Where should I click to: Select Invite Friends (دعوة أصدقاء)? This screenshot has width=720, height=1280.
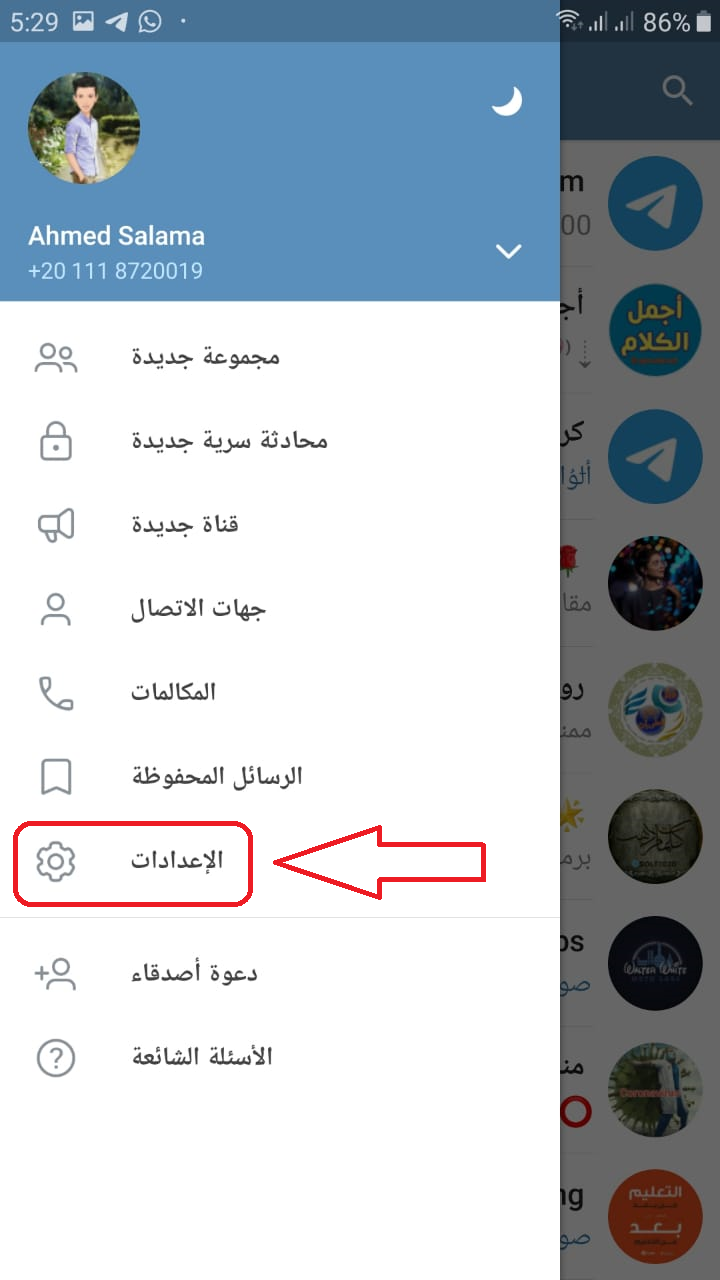coord(280,973)
